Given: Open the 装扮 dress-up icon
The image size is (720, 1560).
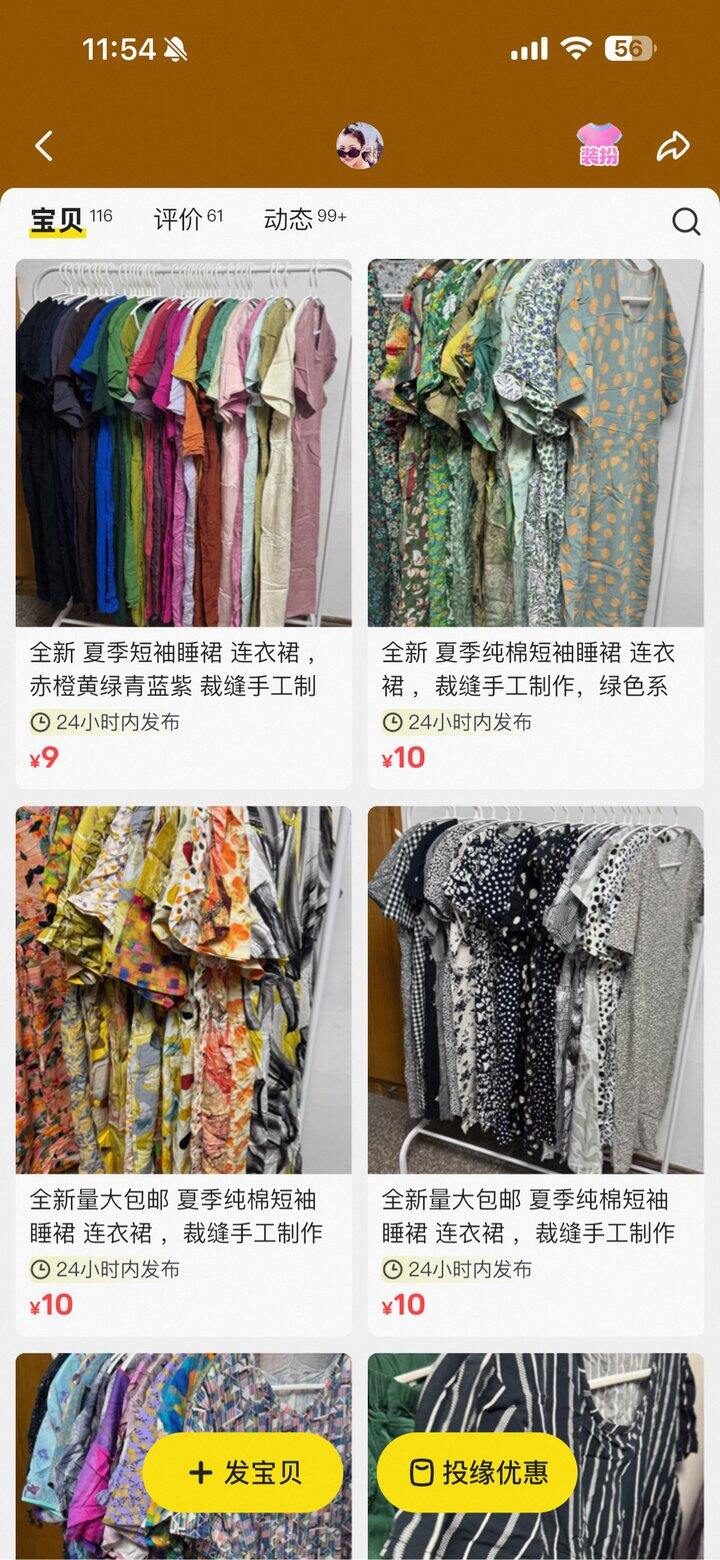Looking at the screenshot, I should pyautogui.click(x=599, y=146).
